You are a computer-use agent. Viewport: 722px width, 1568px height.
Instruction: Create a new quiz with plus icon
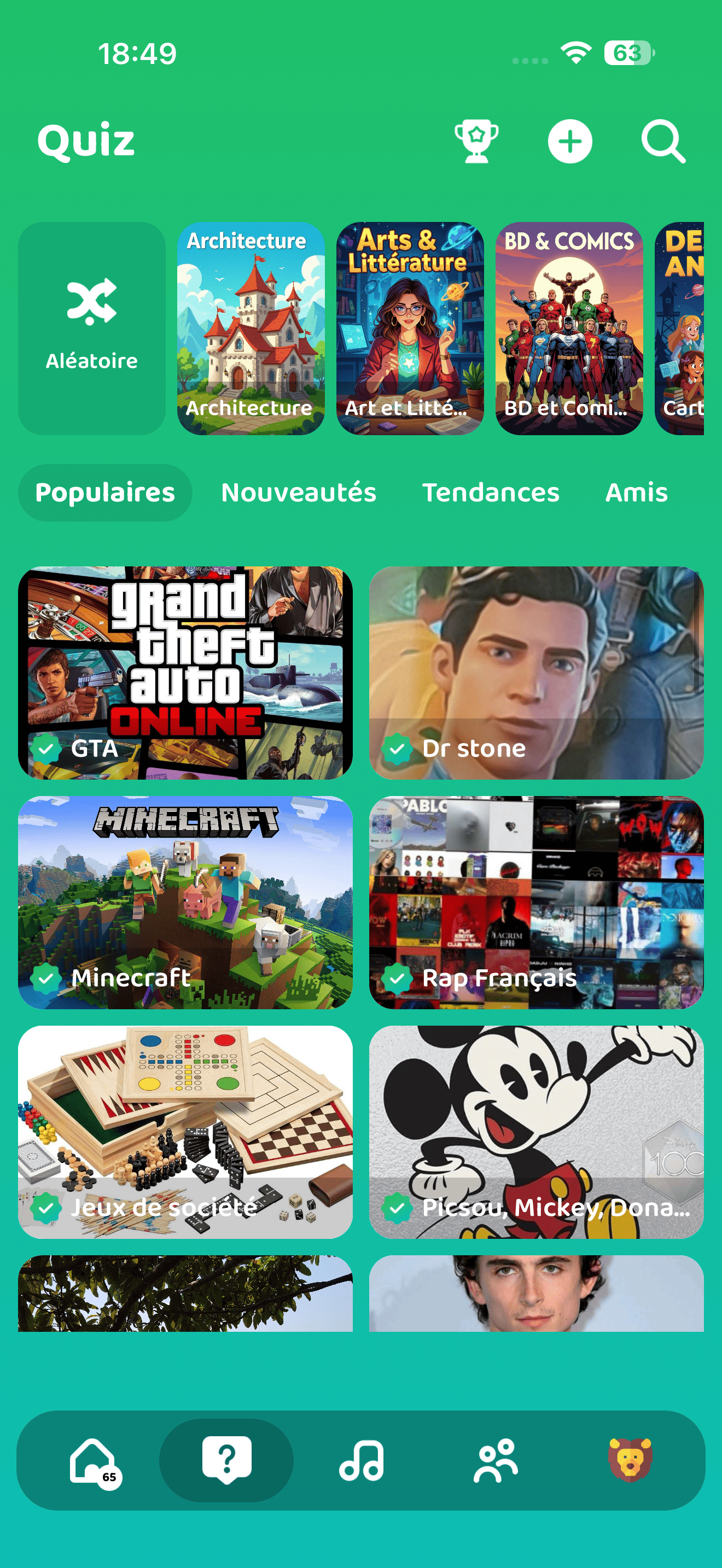pos(570,141)
